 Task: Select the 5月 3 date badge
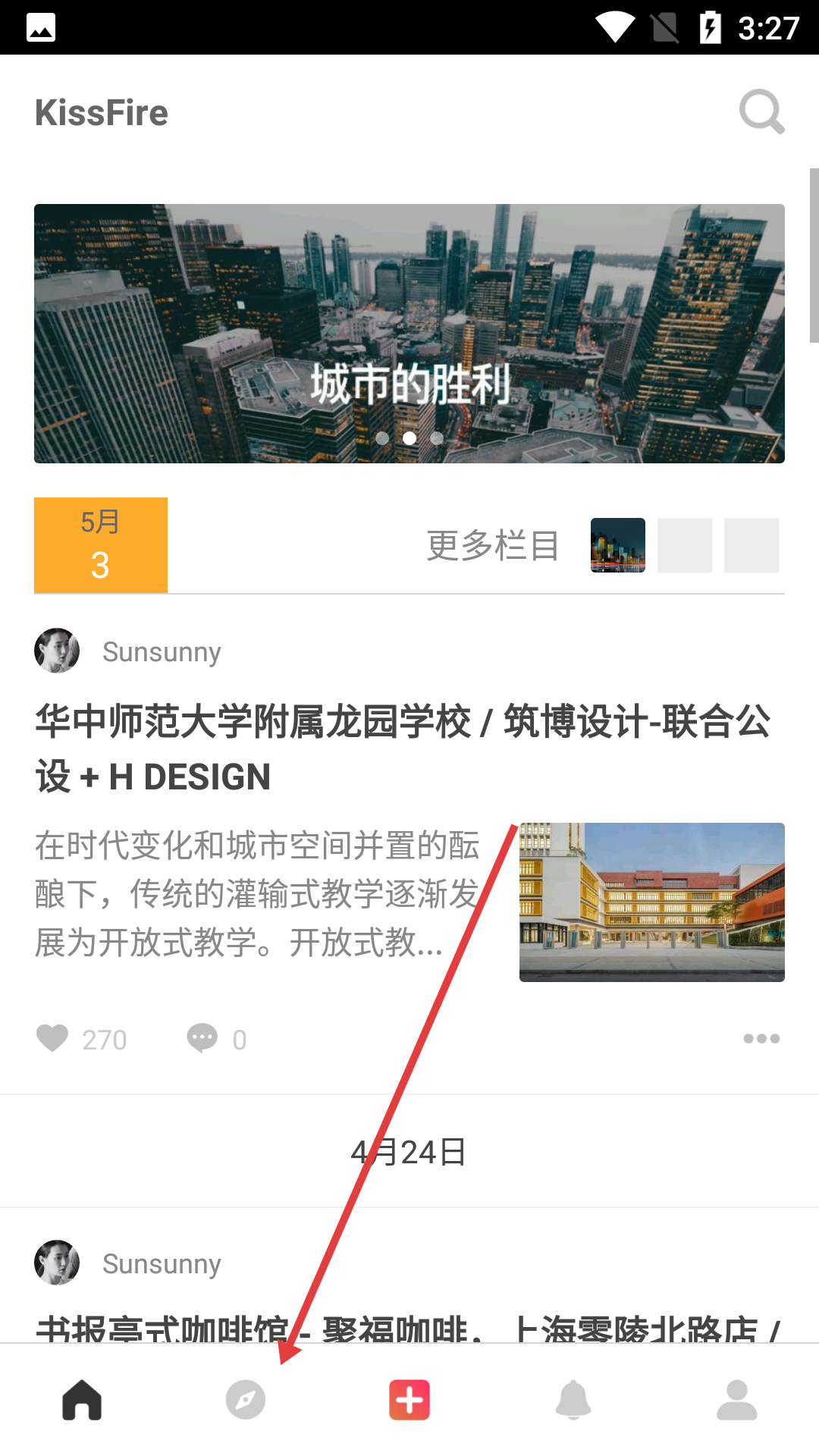[x=101, y=544]
